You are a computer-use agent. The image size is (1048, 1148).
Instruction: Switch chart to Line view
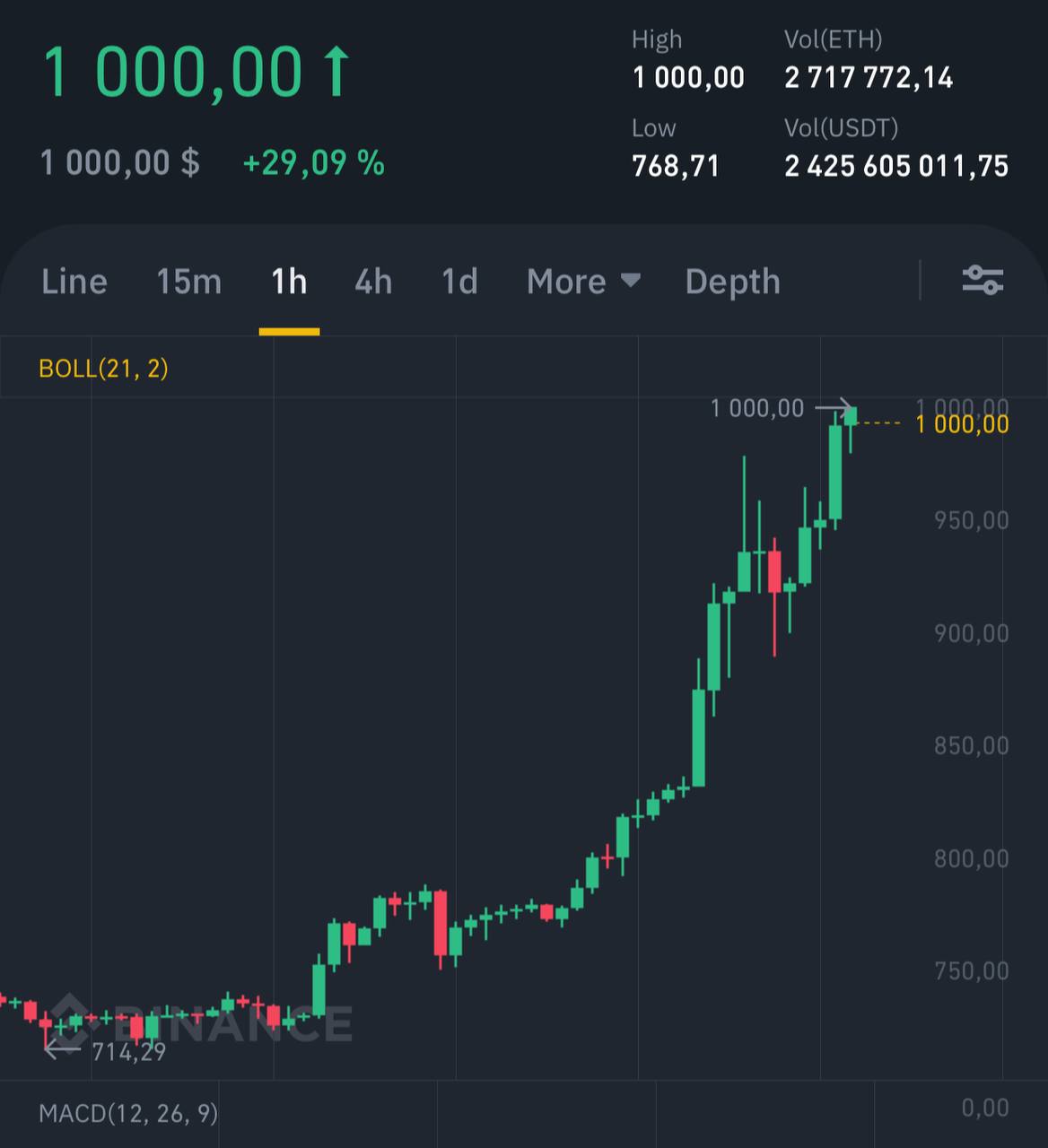(x=74, y=282)
